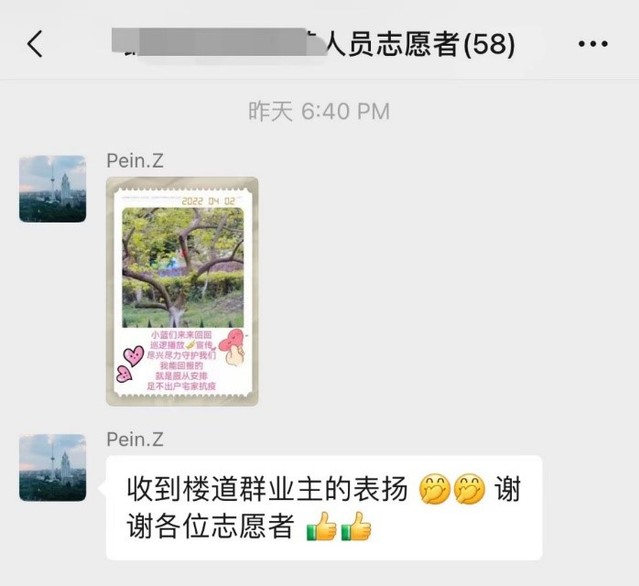This screenshot has width=639, height=586.
Task: Open Pein.Z's avatar beside the text message
Action: pyautogui.click(x=53, y=467)
